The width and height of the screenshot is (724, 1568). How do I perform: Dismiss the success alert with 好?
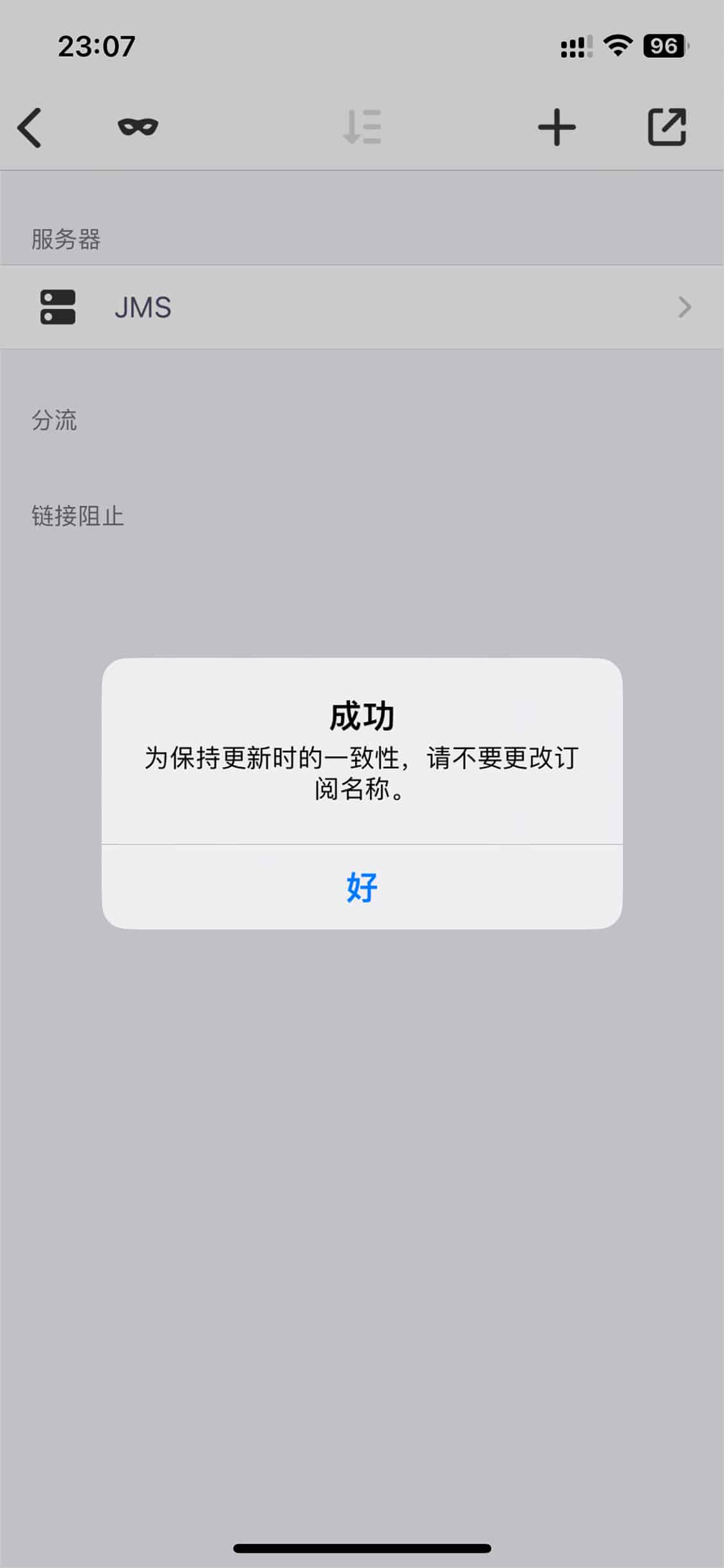(x=362, y=887)
